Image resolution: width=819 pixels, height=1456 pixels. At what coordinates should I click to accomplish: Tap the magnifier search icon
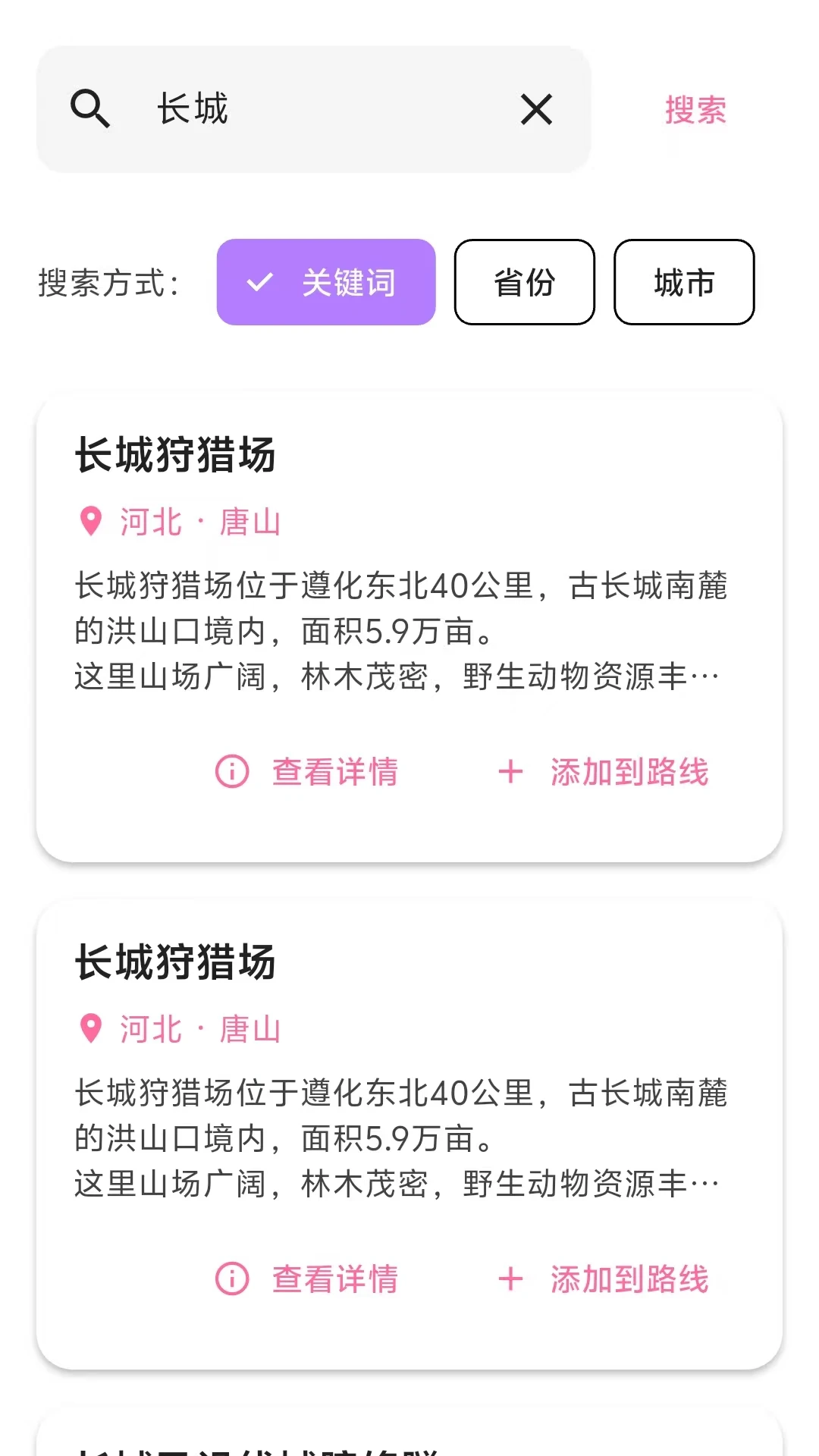pos(90,109)
